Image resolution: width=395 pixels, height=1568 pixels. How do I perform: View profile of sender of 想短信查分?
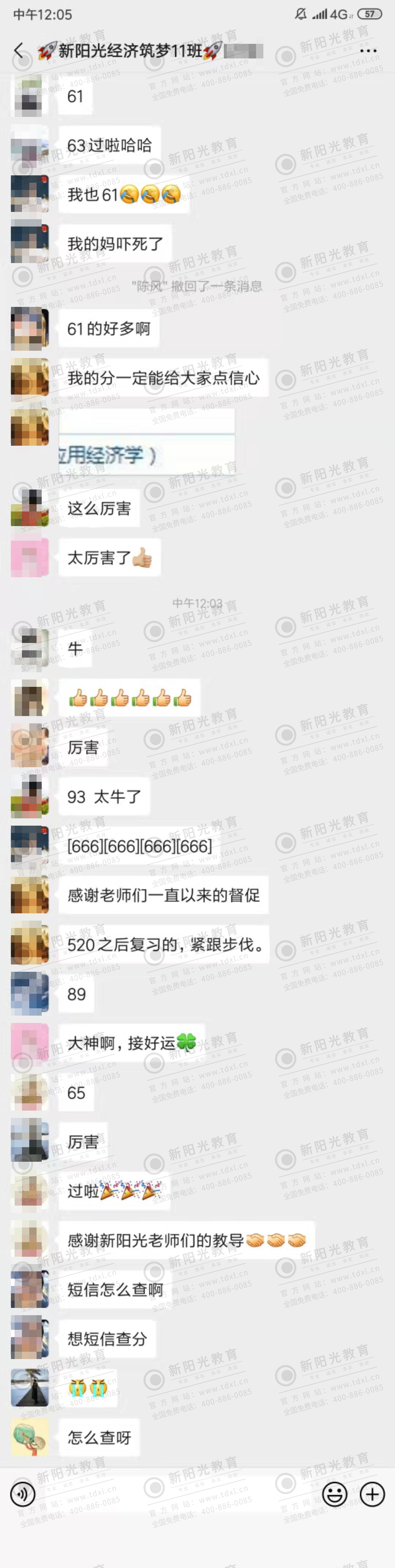tap(30, 1339)
